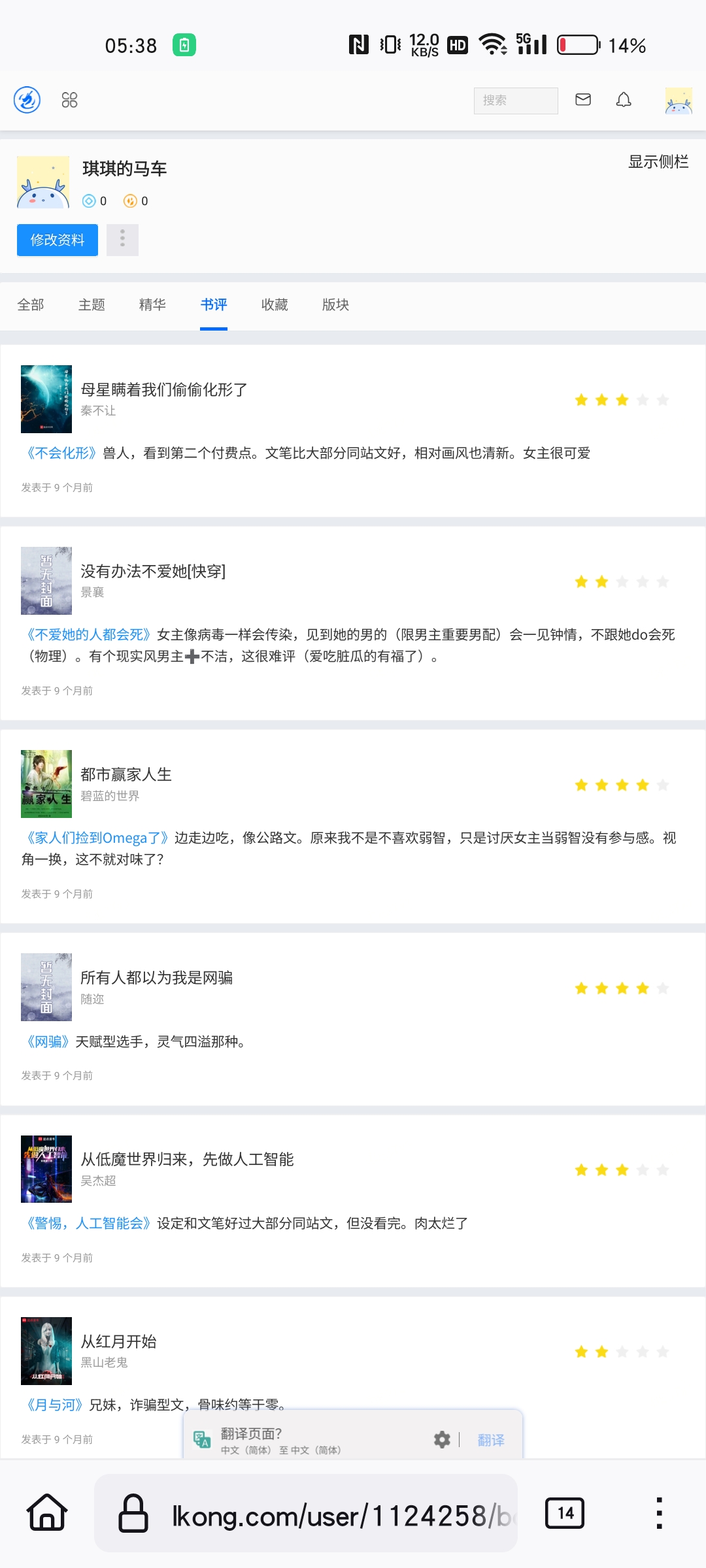
Task: Switch to the 精华 tab
Action: click(152, 305)
